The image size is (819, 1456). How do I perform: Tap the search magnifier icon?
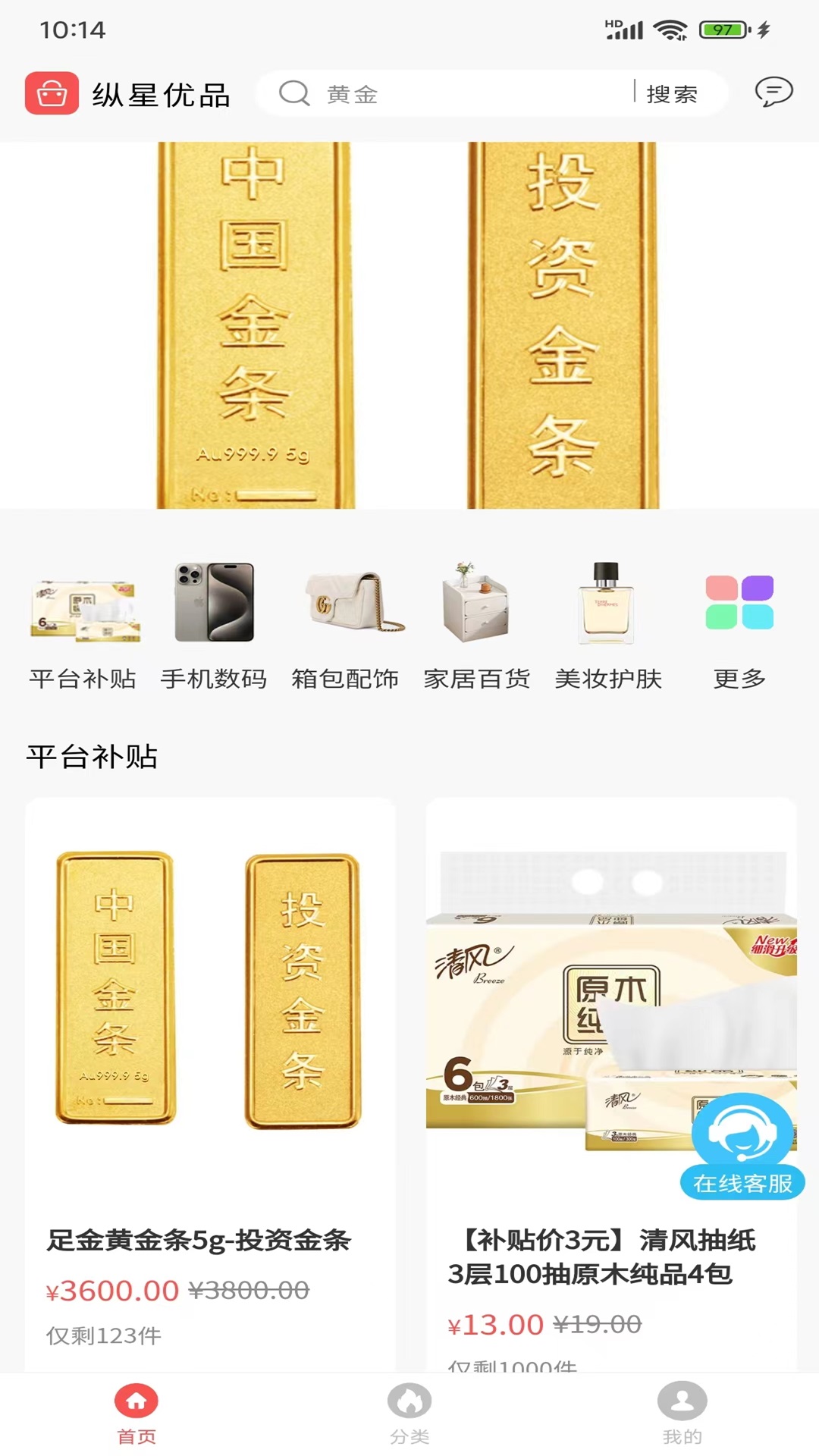(x=295, y=94)
